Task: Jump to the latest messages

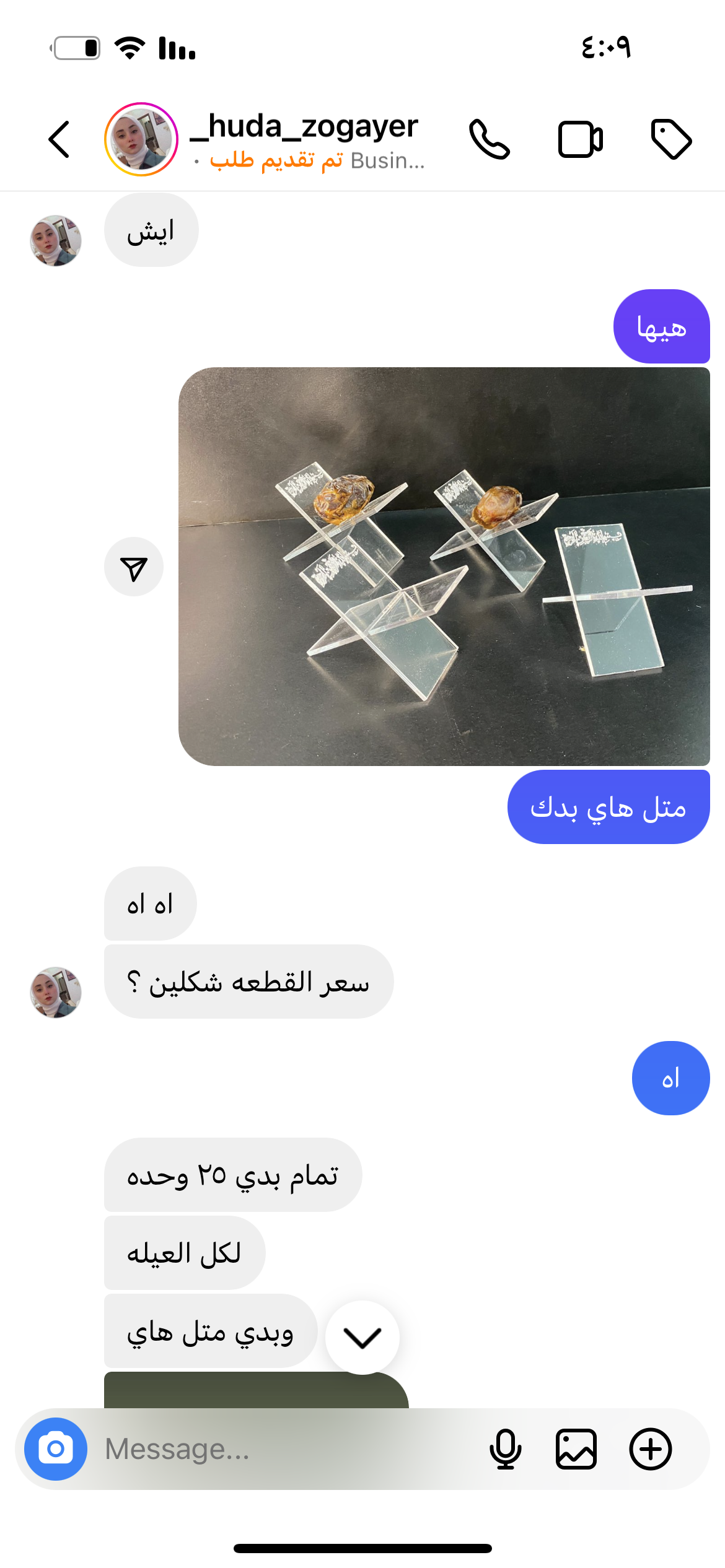Action: [362, 1338]
